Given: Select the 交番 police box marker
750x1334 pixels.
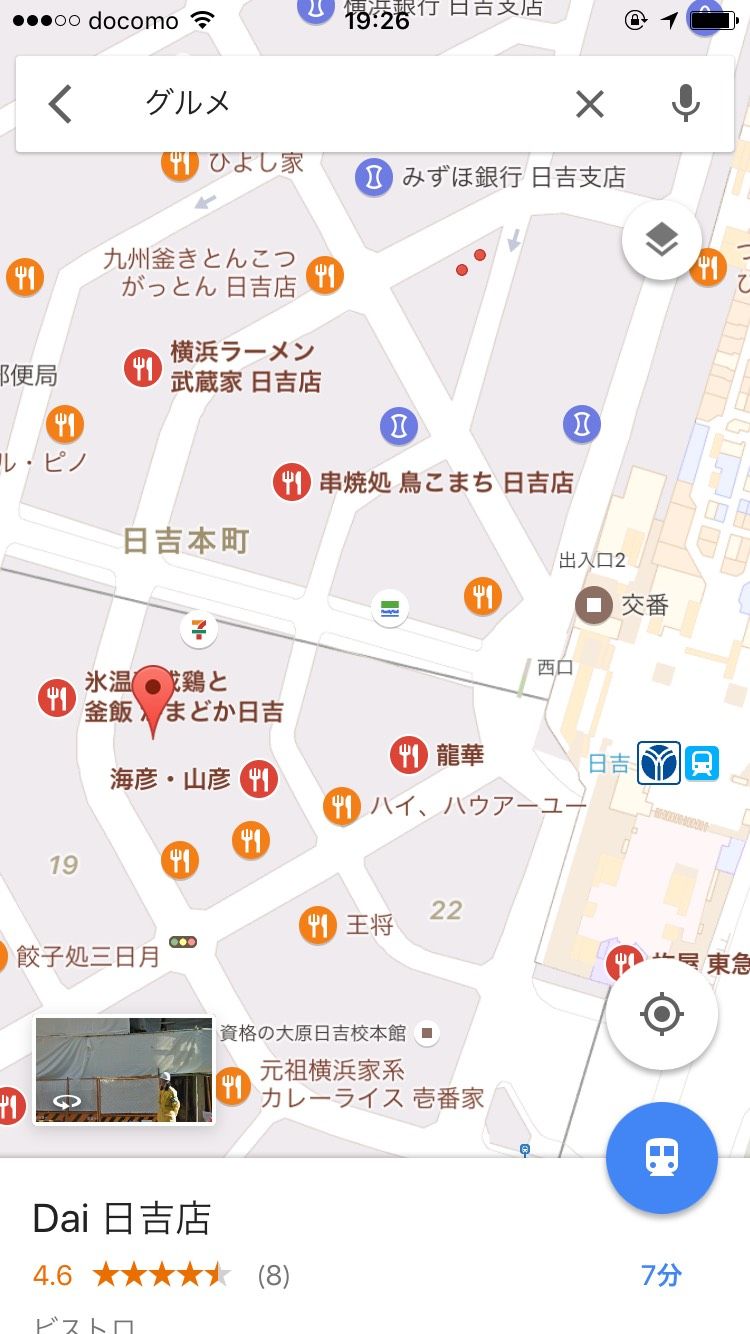Looking at the screenshot, I should [x=595, y=604].
